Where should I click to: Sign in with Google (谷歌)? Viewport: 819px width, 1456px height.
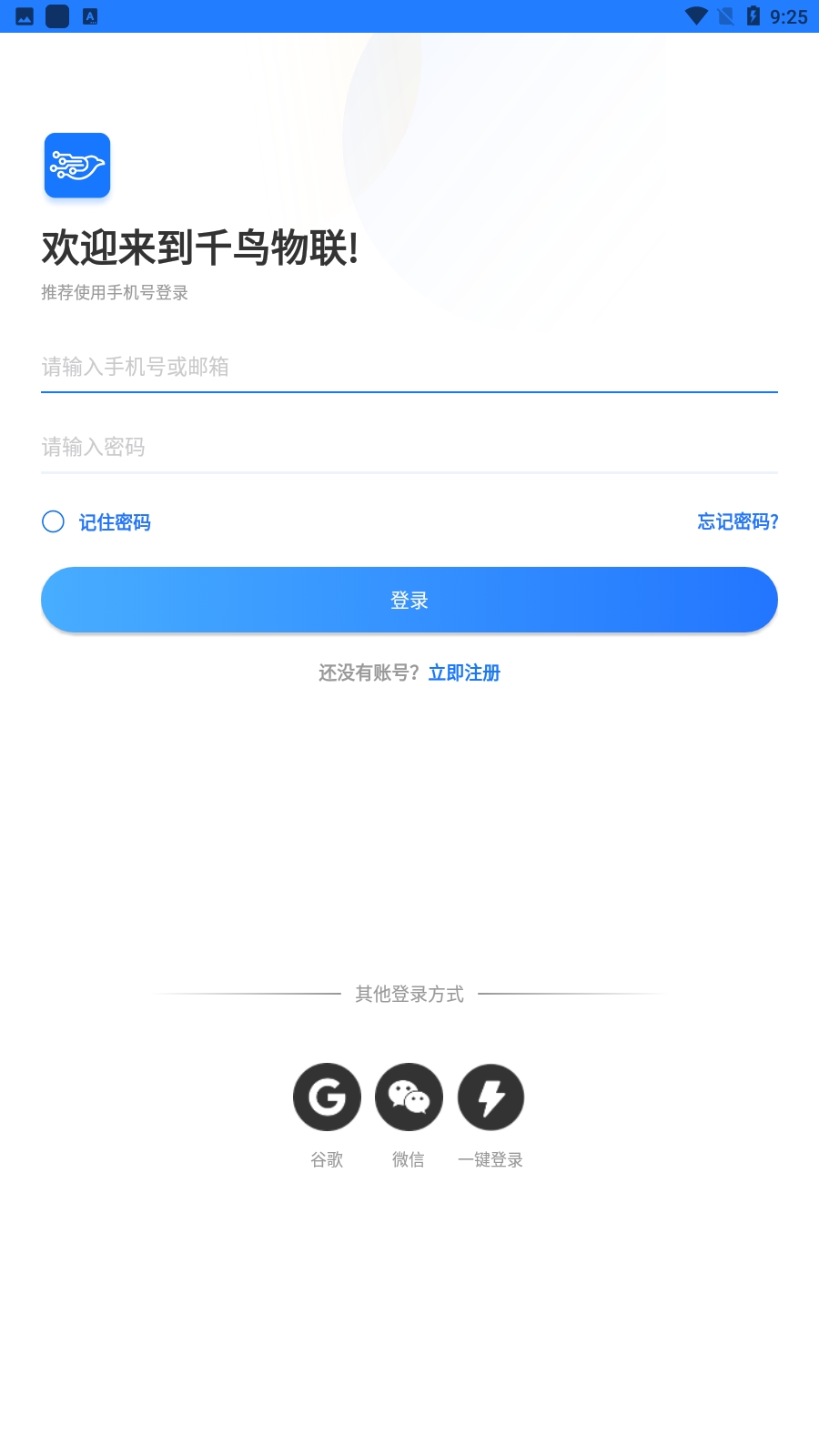(327, 1097)
